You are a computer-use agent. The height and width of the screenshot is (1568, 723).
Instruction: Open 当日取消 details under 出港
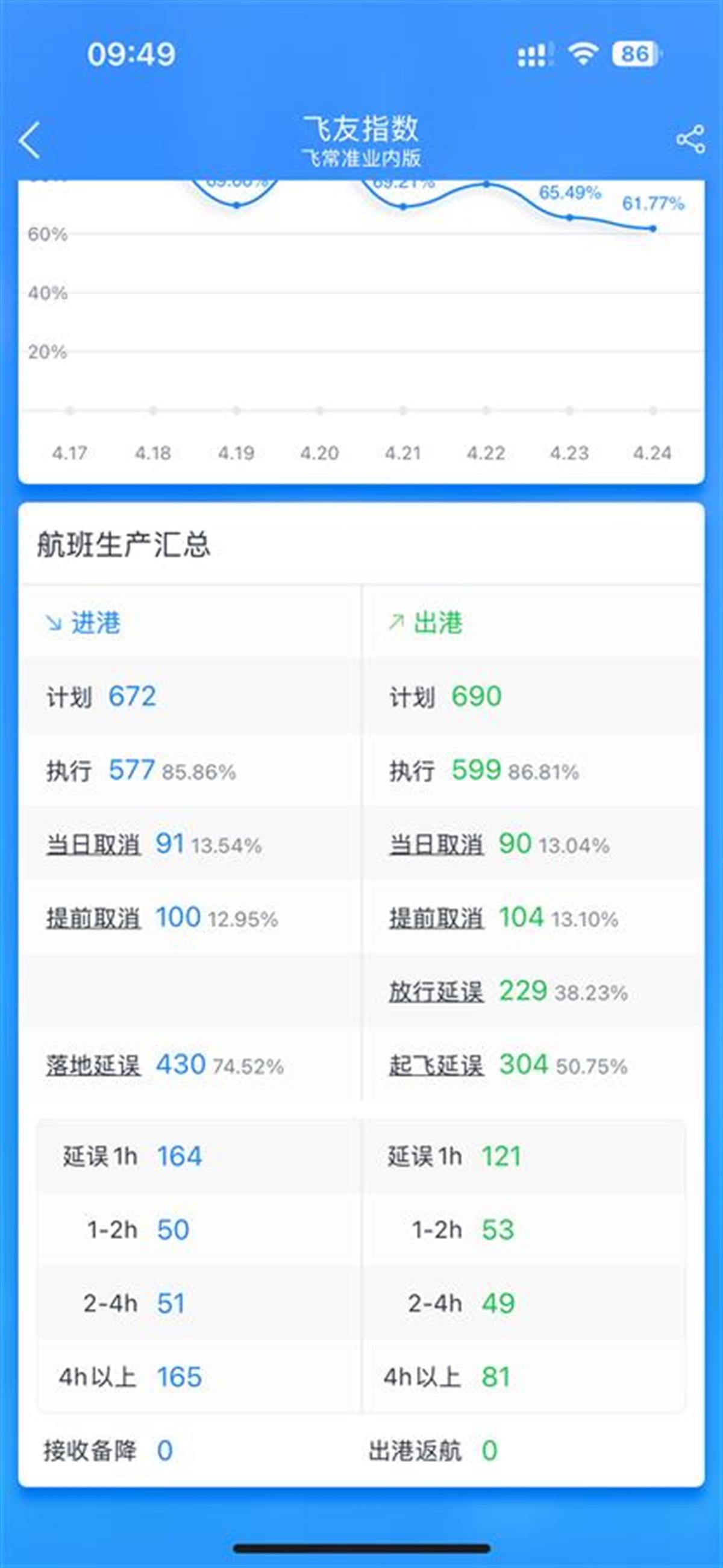[436, 845]
